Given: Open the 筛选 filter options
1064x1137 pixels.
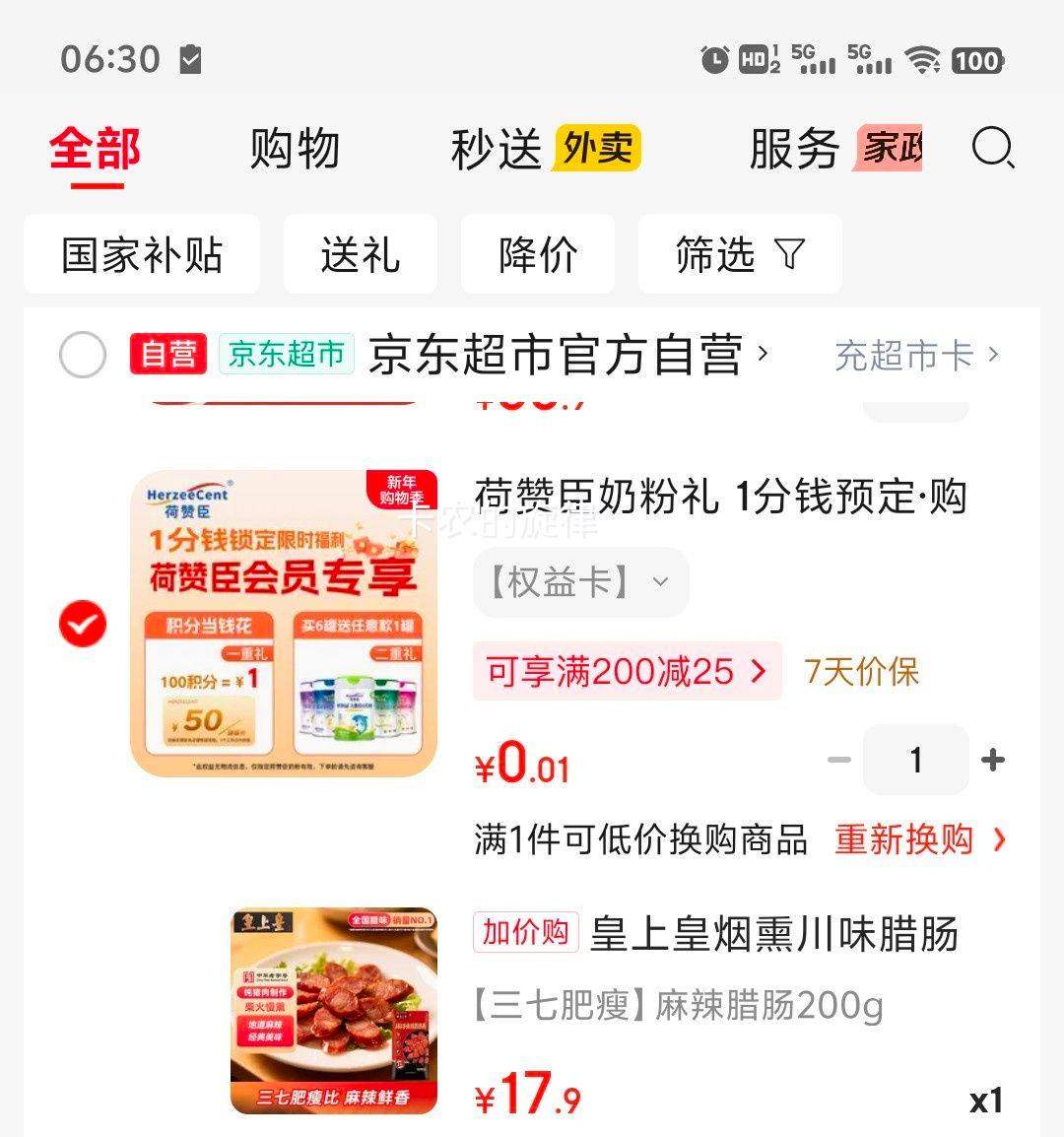Looking at the screenshot, I should coord(740,255).
